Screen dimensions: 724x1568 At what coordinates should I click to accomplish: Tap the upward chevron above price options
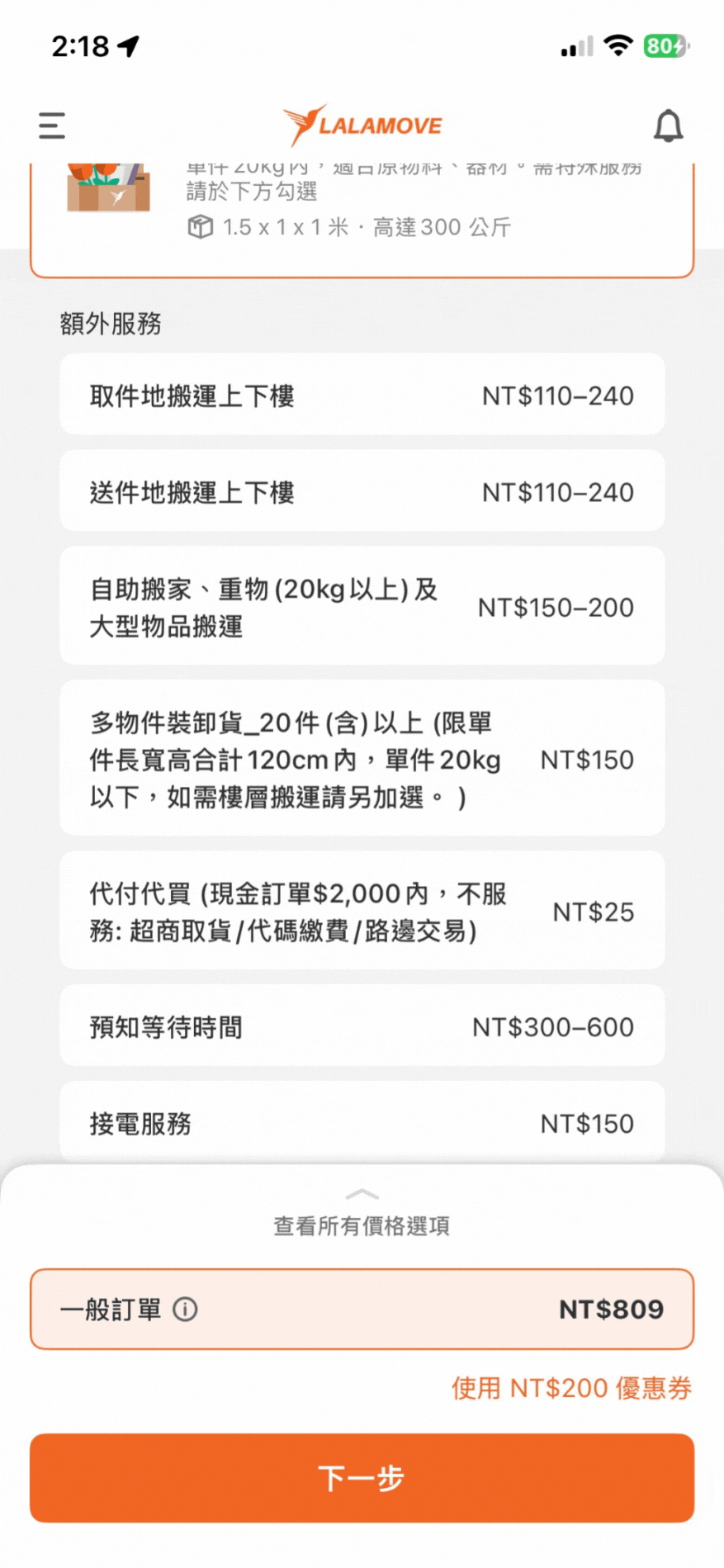pos(362,1192)
